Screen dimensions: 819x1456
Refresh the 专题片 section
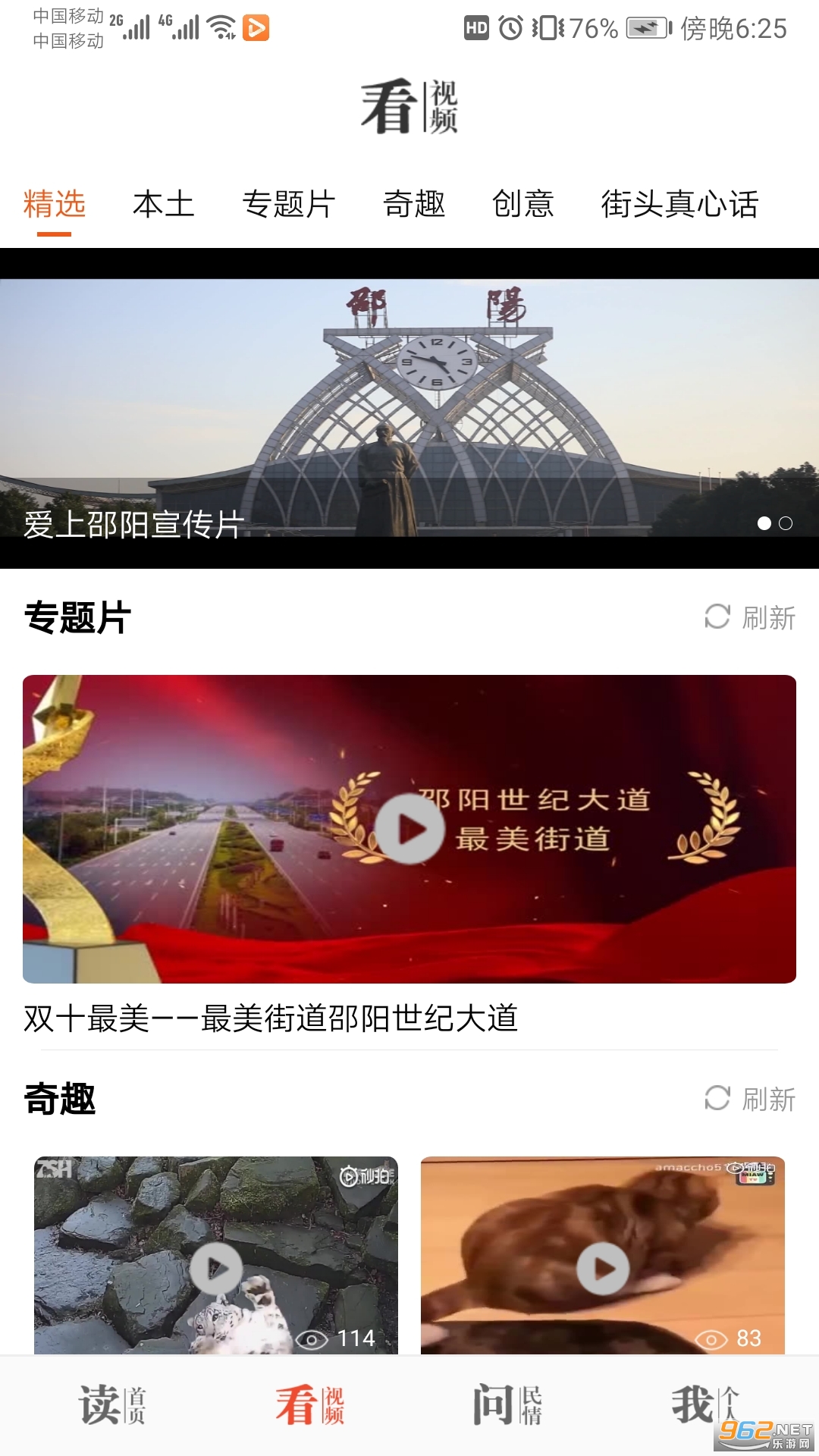click(x=749, y=617)
